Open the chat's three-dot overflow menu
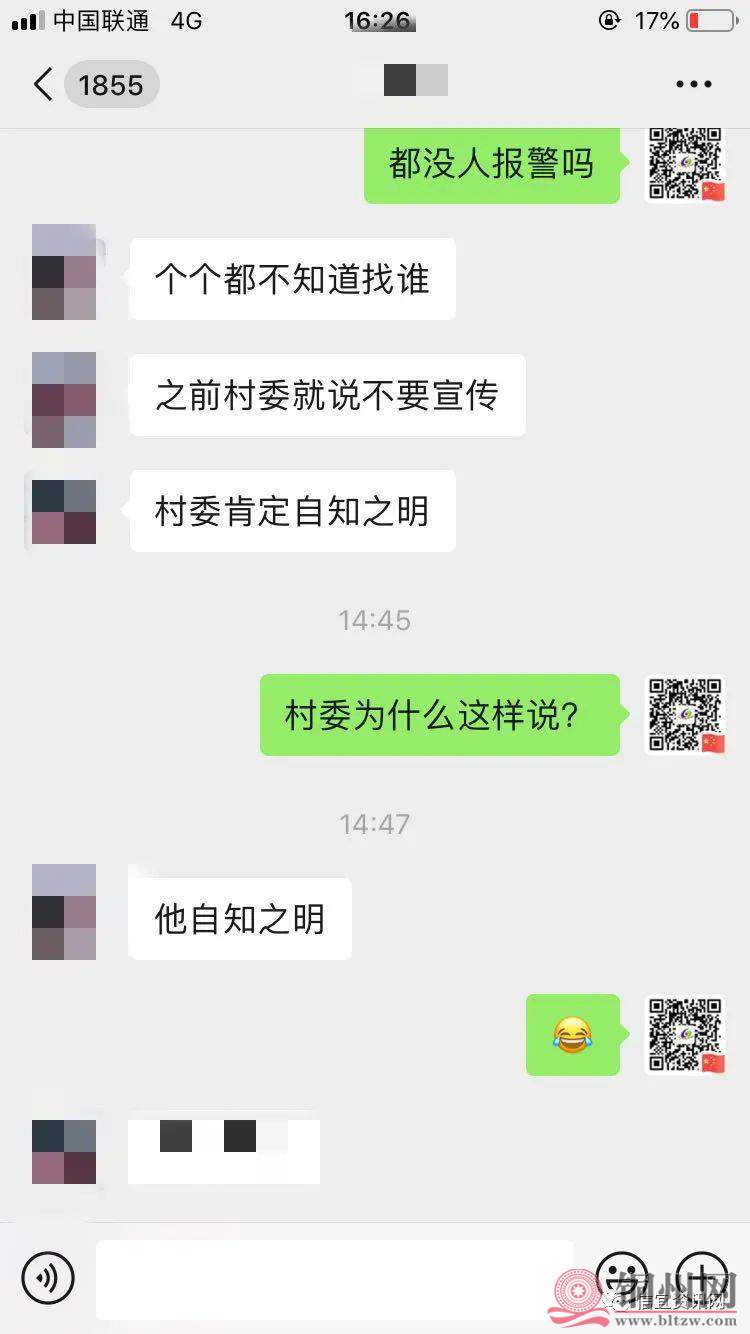This screenshot has width=750, height=1334. click(693, 85)
